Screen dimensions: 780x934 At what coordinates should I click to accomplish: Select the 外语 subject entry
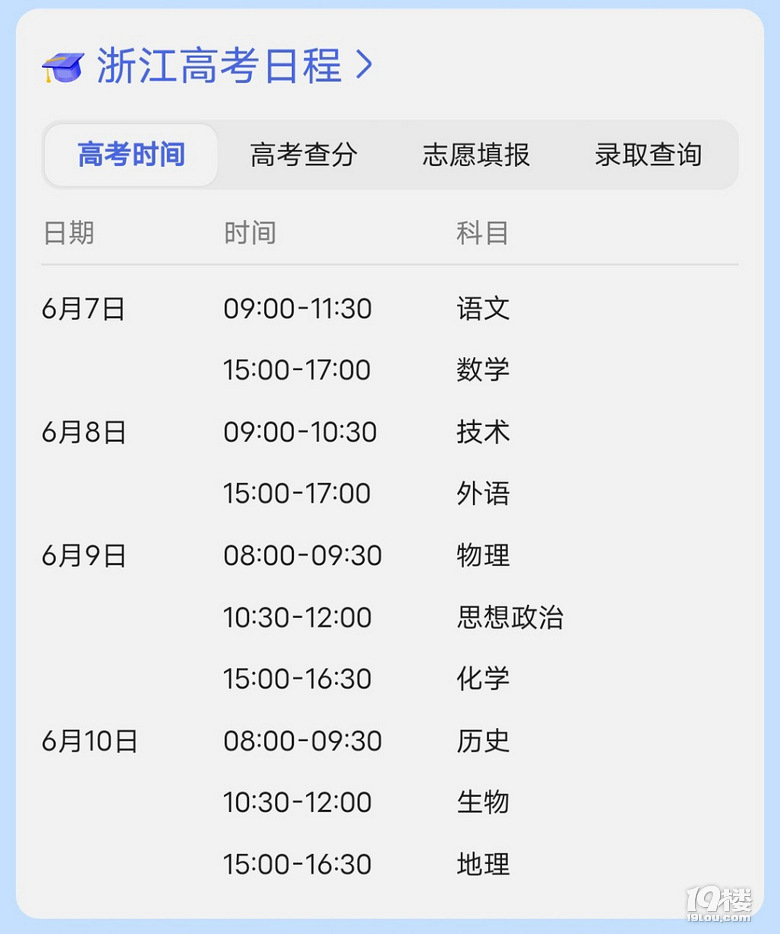483,493
